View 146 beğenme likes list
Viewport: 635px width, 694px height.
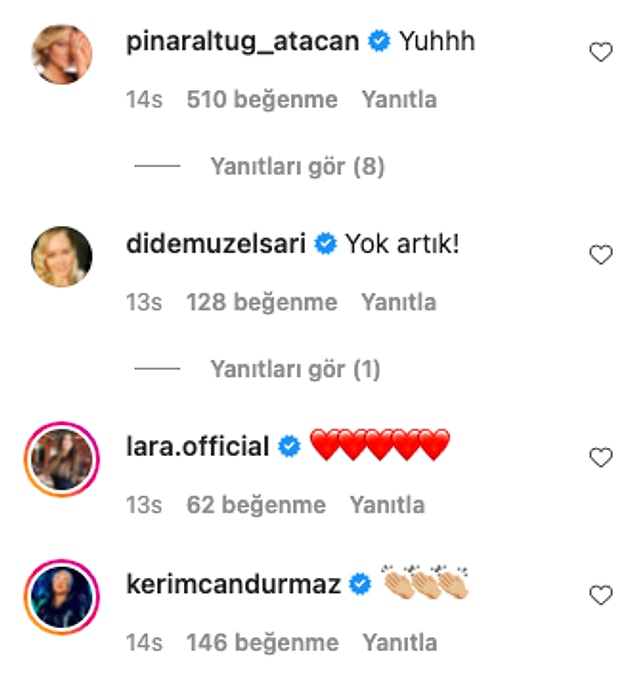(262, 642)
